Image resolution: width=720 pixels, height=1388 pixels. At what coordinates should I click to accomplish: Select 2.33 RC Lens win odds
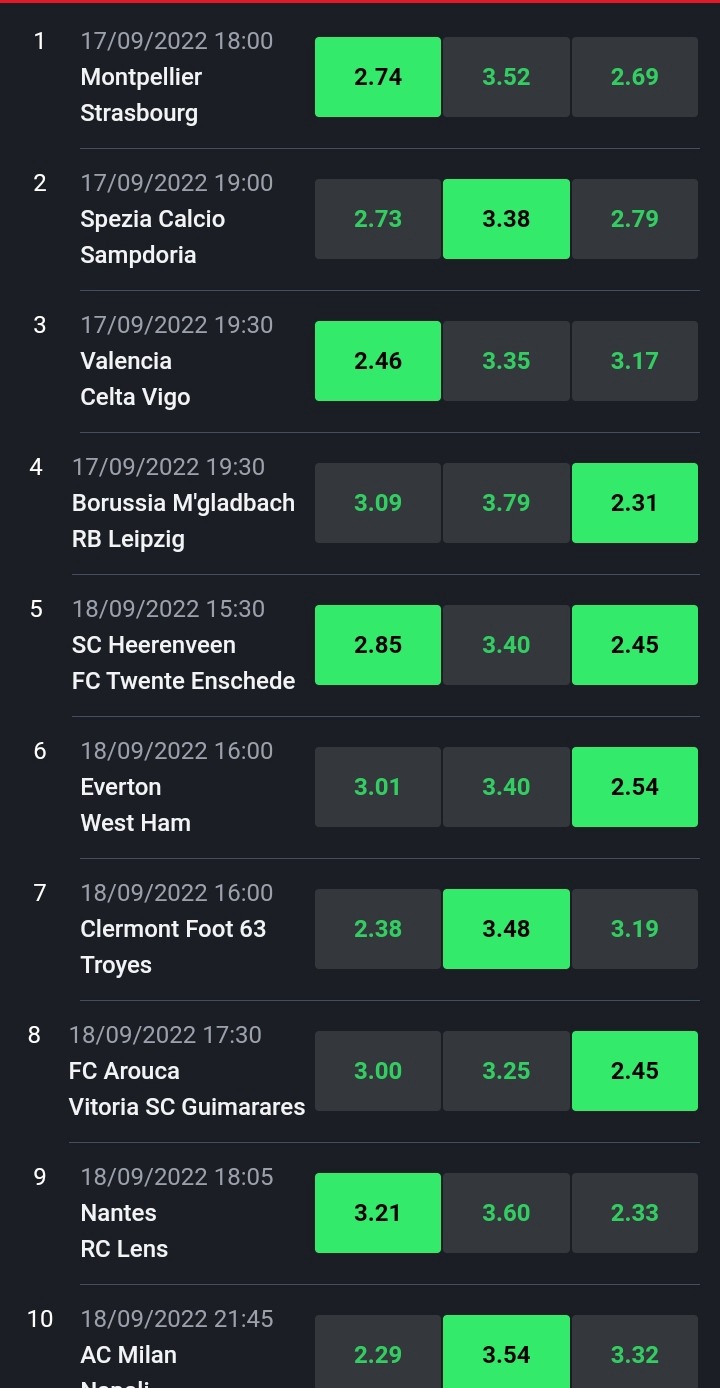(x=635, y=1213)
